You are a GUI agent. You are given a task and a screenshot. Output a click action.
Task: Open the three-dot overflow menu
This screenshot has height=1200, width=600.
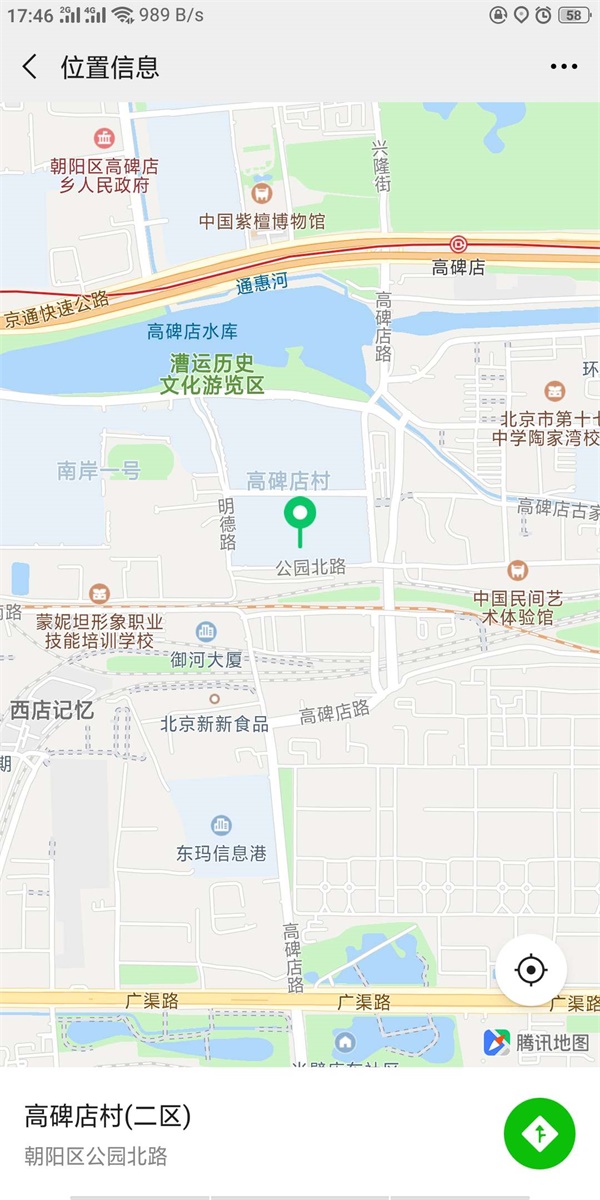(x=563, y=67)
